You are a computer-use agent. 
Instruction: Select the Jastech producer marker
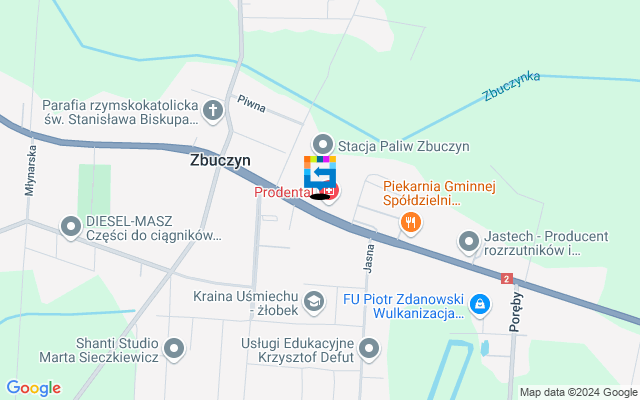pos(469,241)
